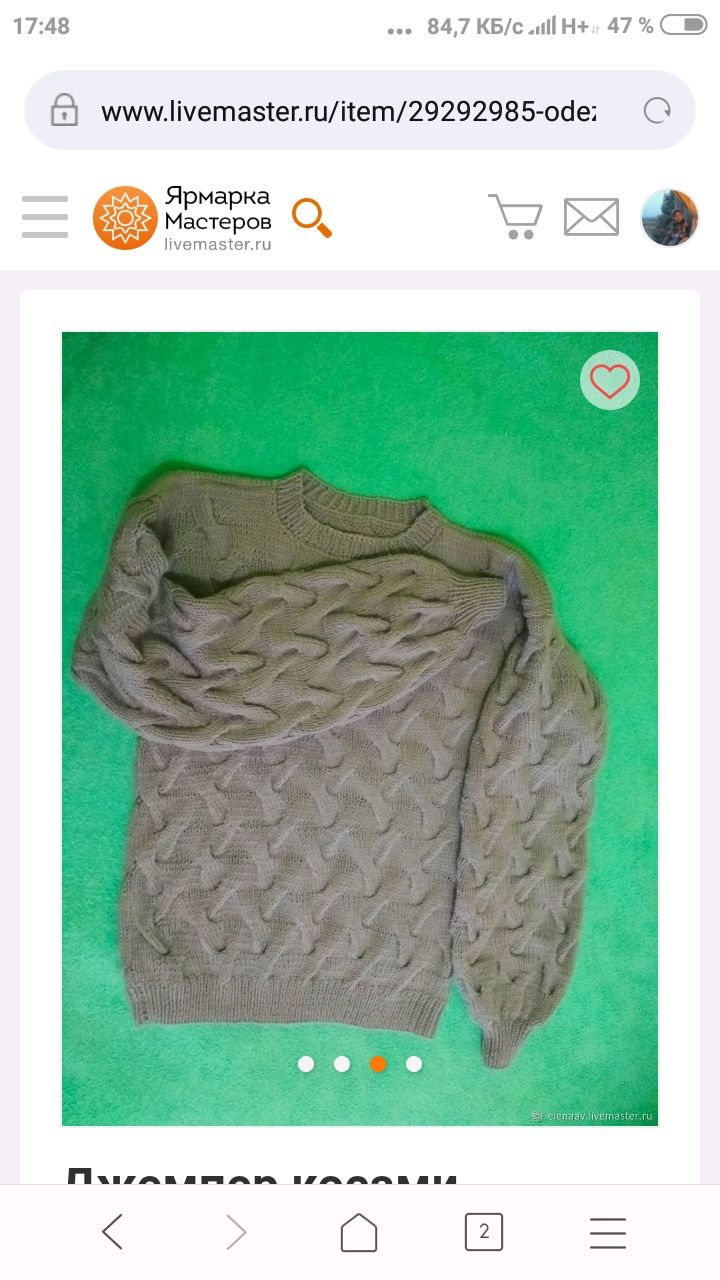This screenshot has height=1280, width=720.
Task: Jump to the fourth photo dot
Action: 414,1064
